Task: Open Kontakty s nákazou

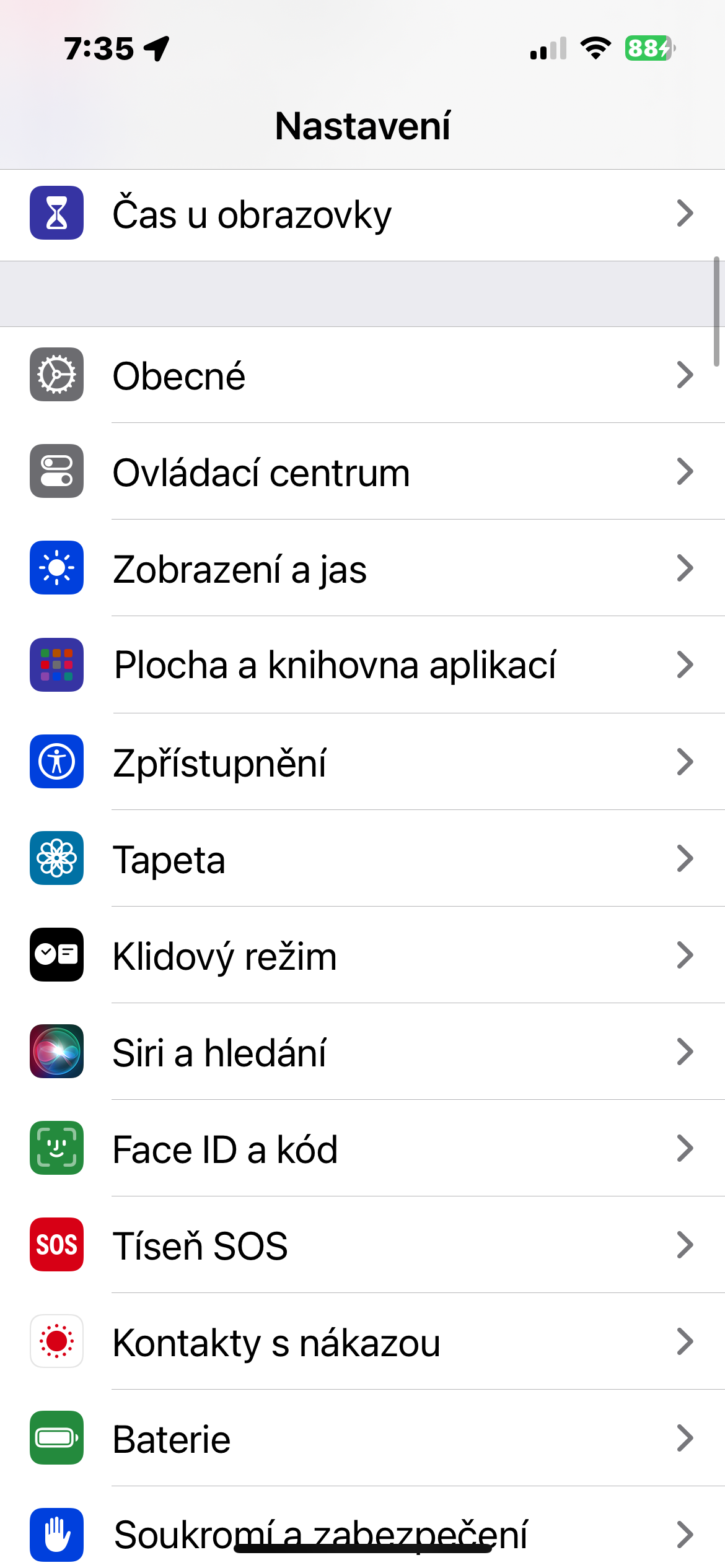Action: pos(362,1341)
